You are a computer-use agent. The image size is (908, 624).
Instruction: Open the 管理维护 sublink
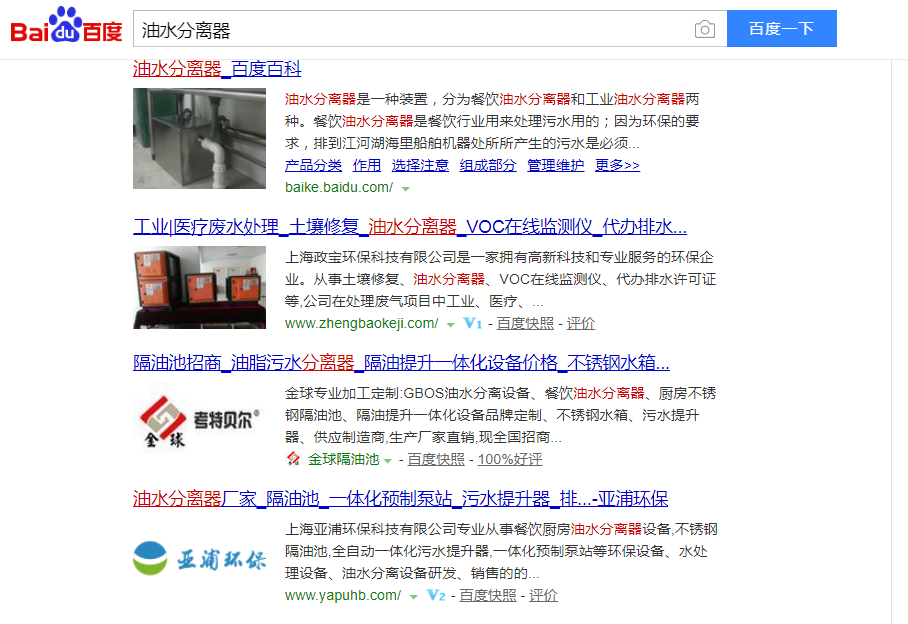click(x=556, y=165)
